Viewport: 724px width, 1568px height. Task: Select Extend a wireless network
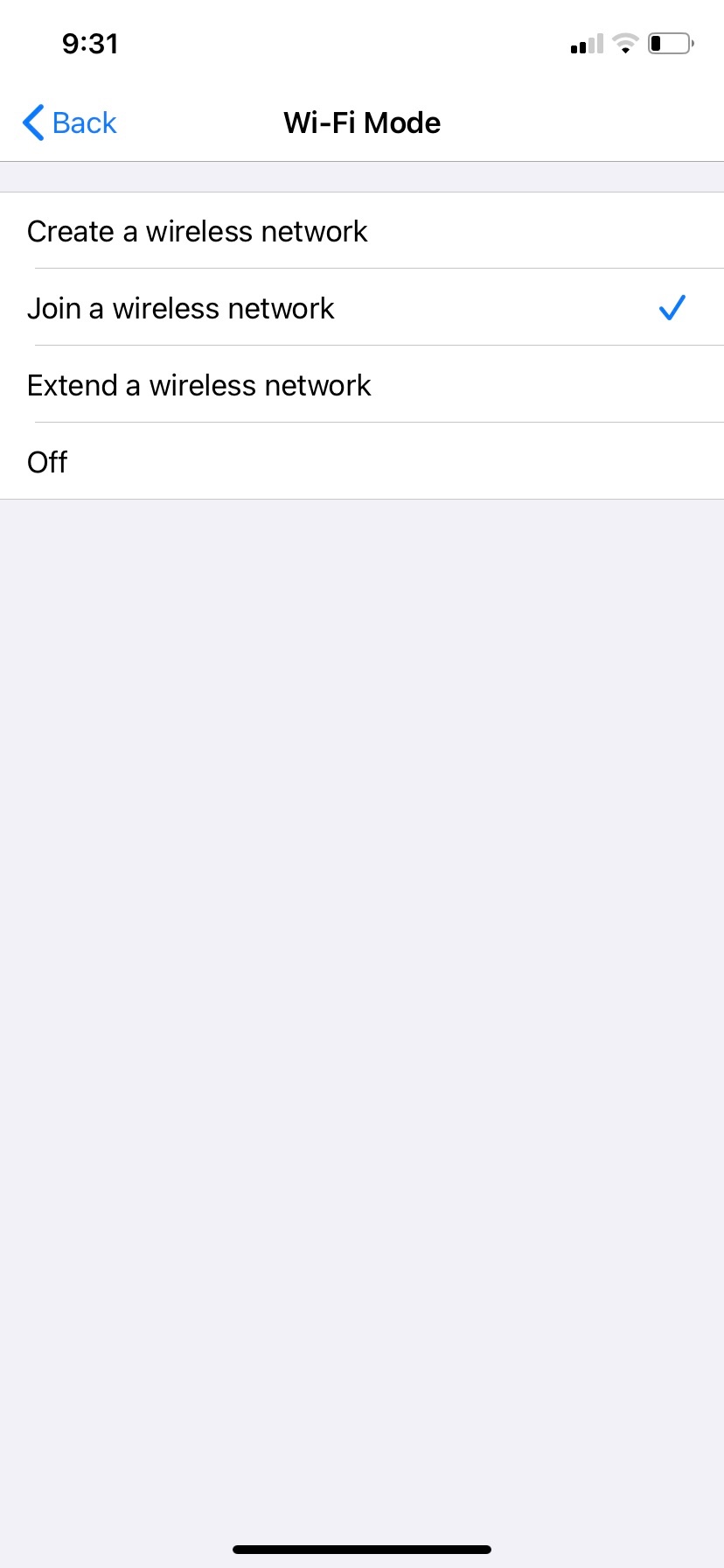(199, 386)
